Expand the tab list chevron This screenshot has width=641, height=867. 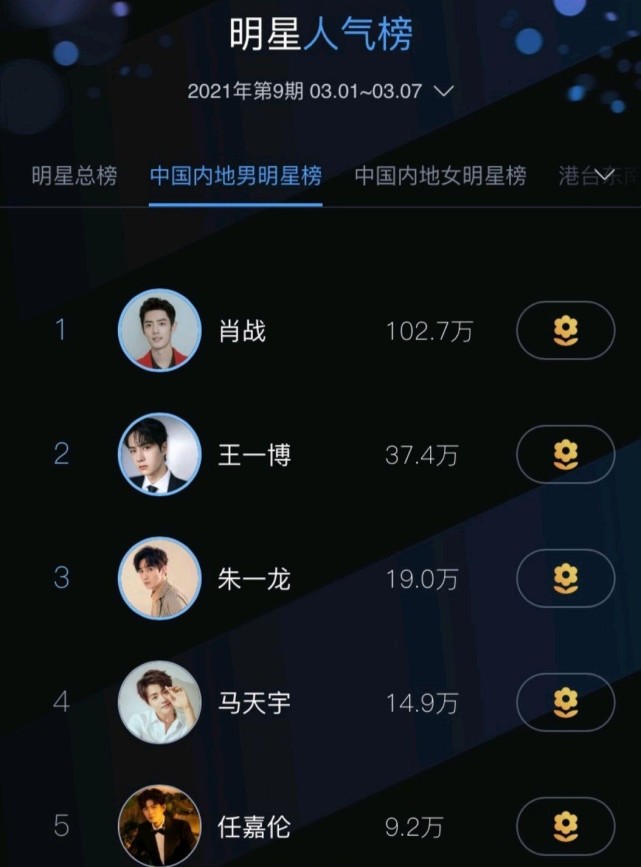(x=604, y=176)
